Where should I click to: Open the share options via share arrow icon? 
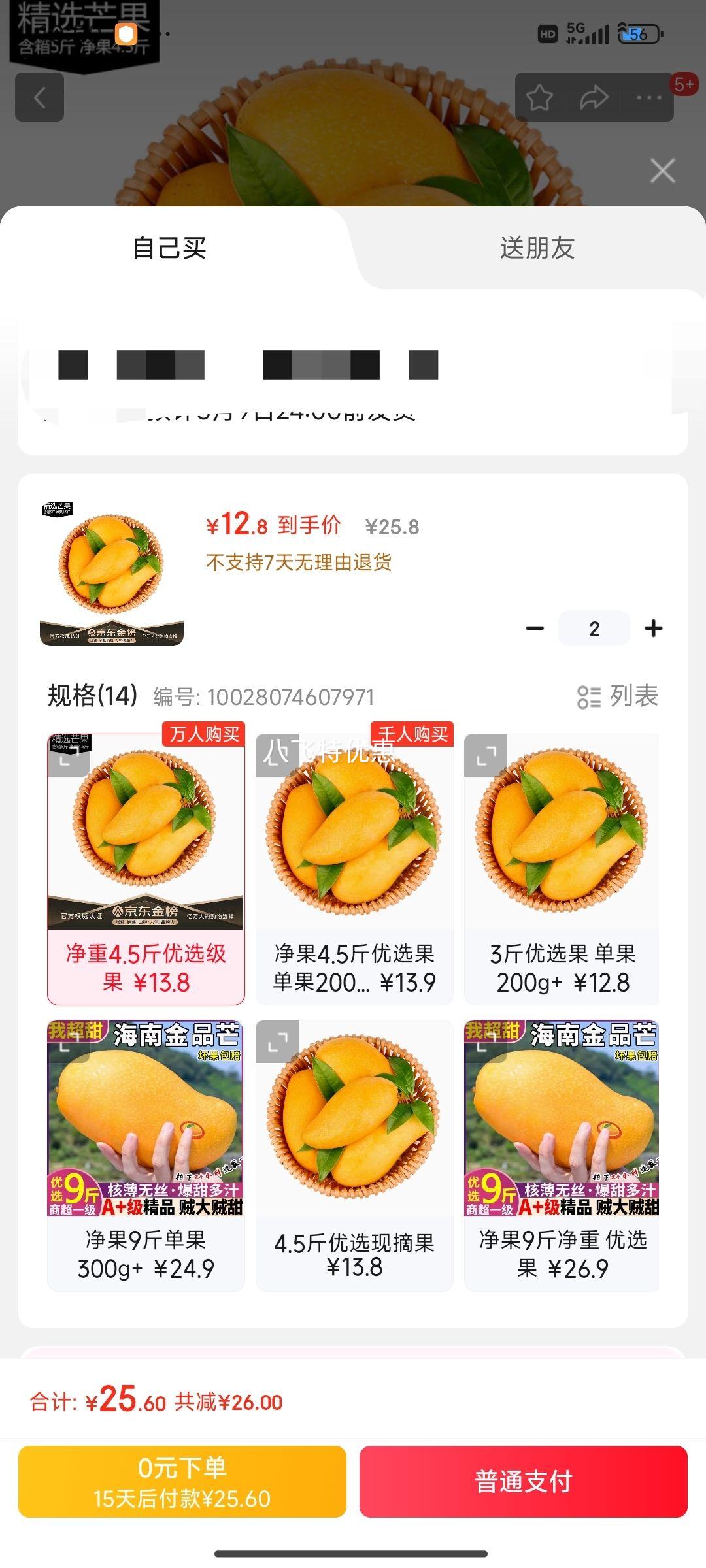tap(592, 97)
